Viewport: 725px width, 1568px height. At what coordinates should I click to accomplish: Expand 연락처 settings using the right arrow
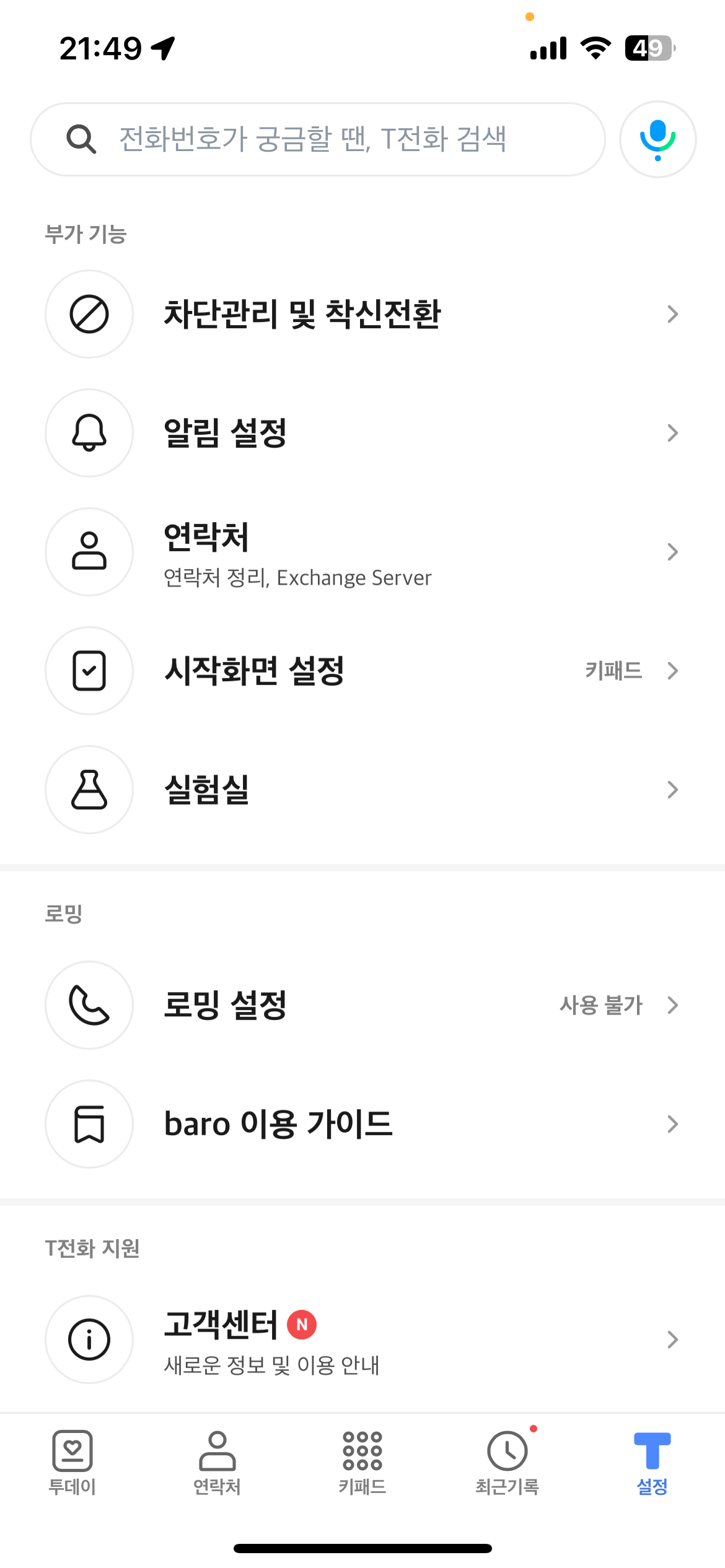coord(672,552)
